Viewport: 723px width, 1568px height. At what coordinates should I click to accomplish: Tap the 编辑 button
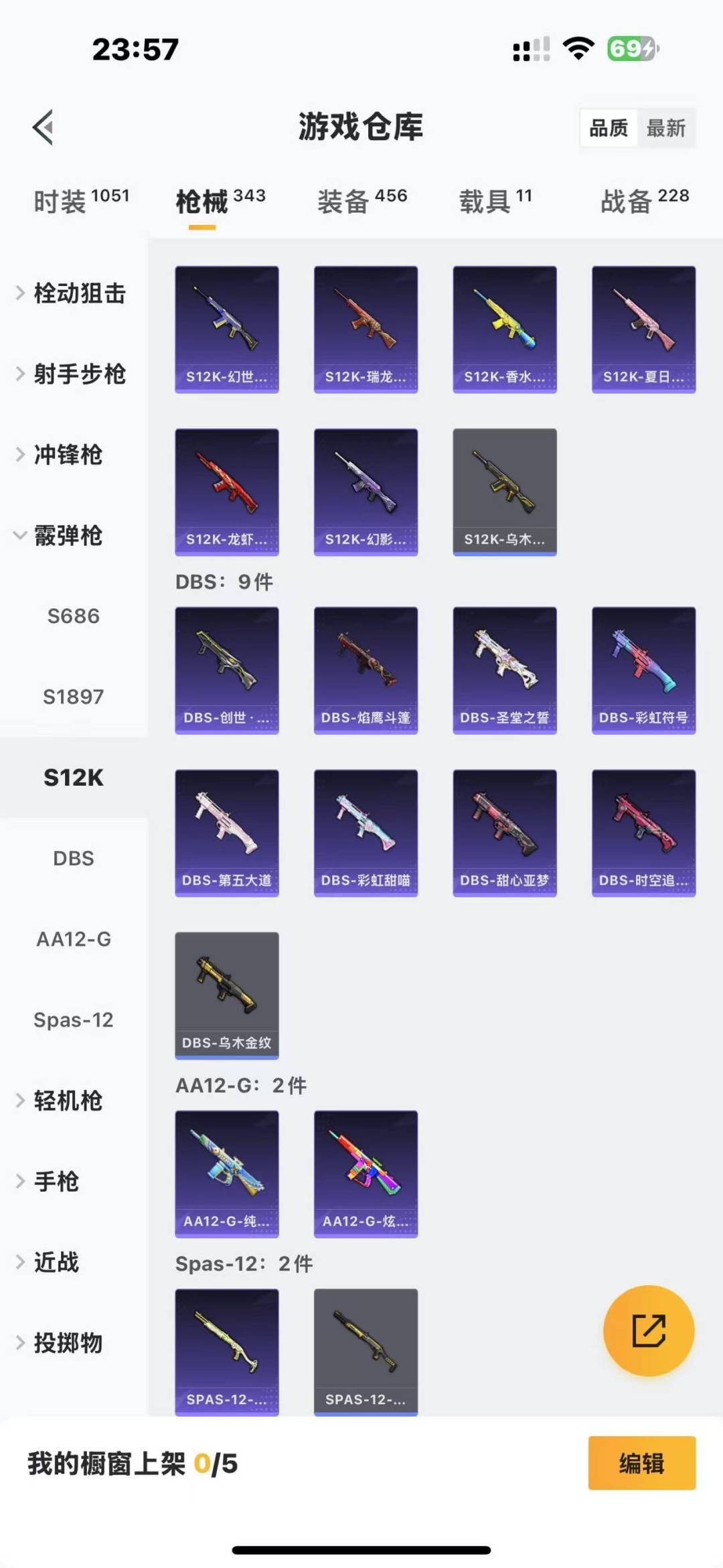coord(641,1463)
